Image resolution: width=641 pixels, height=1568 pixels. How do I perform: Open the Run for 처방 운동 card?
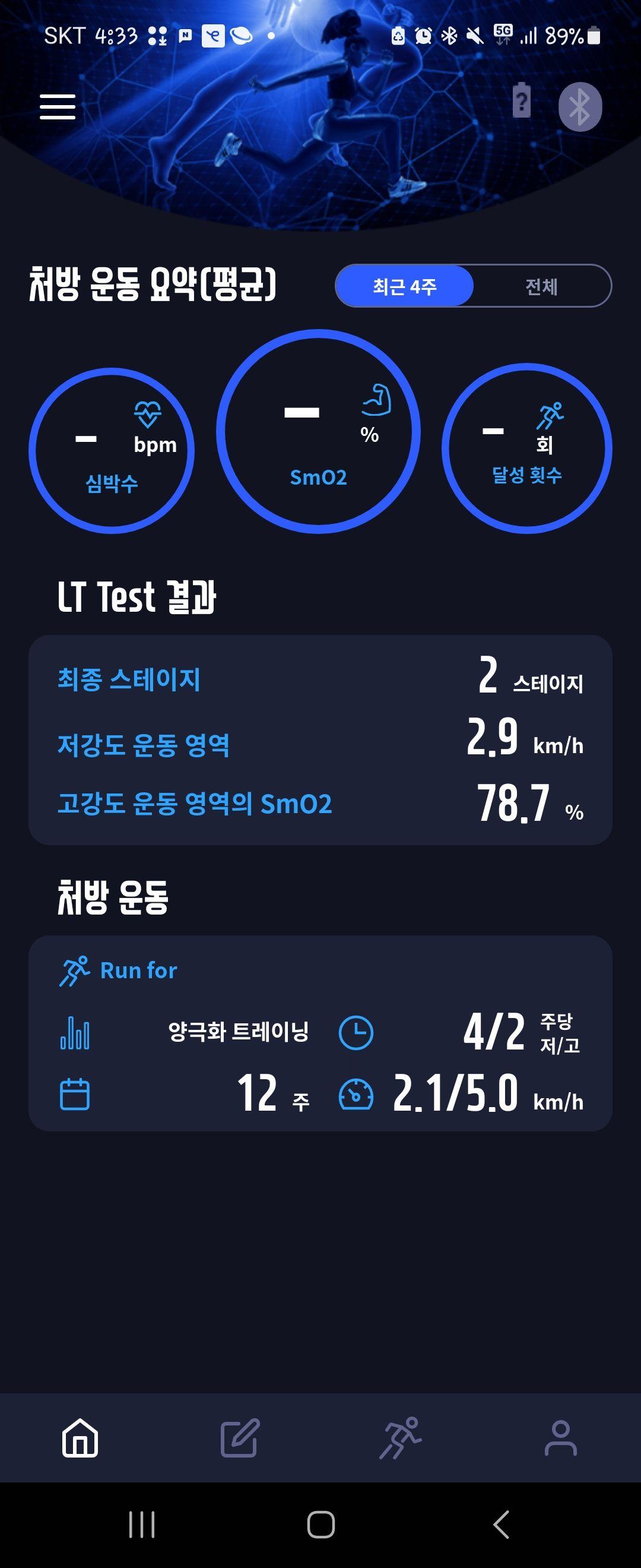pyautogui.click(x=320, y=1033)
